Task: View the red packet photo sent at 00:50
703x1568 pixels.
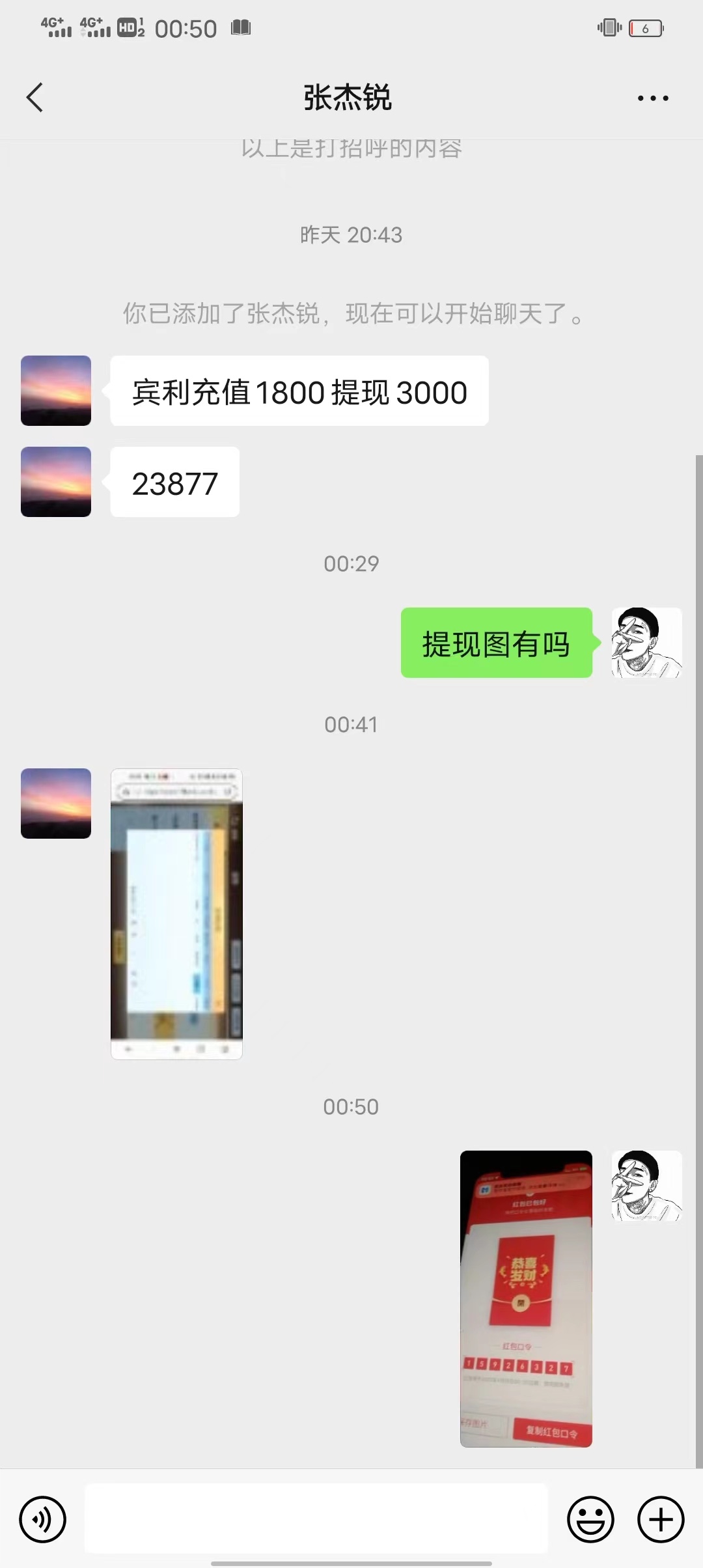Action: tap(526, 1298)
